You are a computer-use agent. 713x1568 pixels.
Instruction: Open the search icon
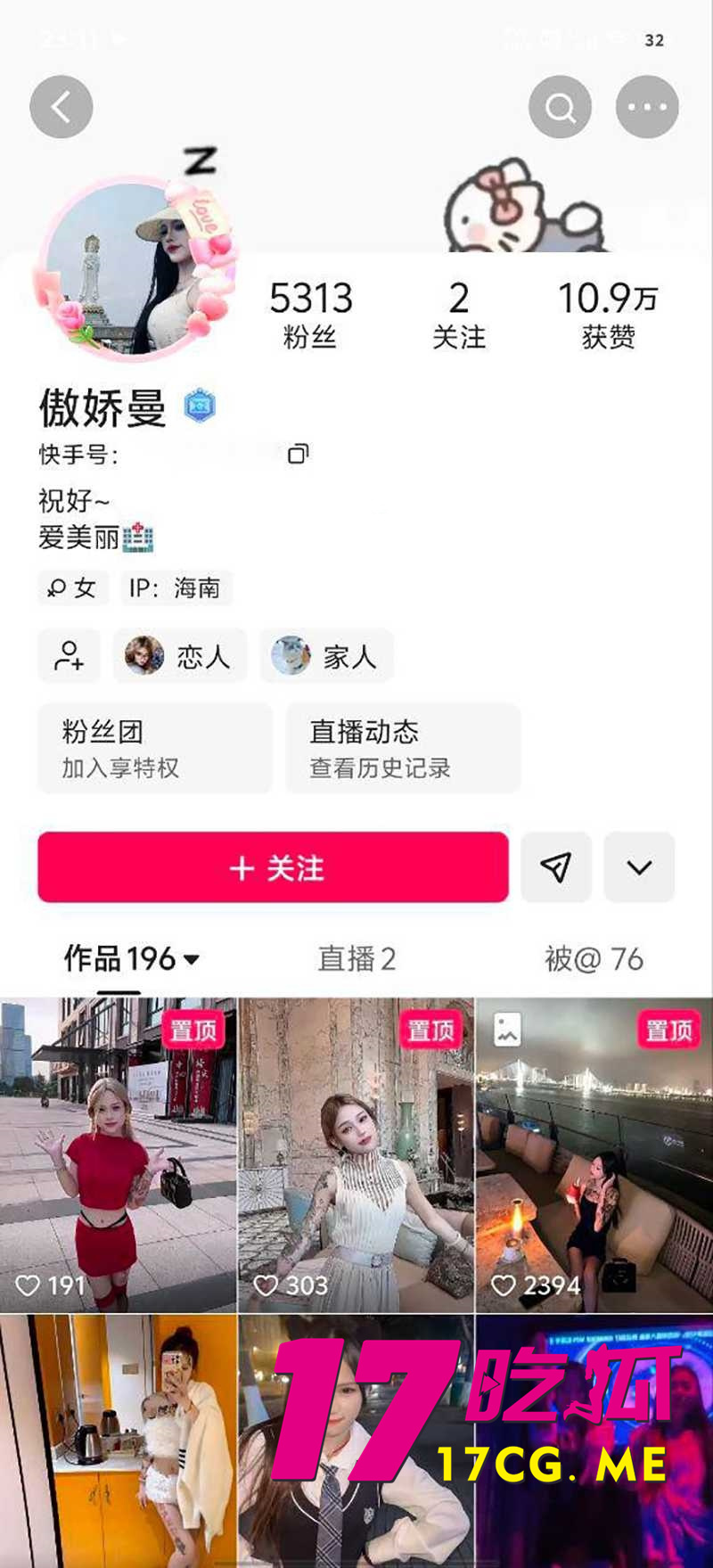pos(560,106)
